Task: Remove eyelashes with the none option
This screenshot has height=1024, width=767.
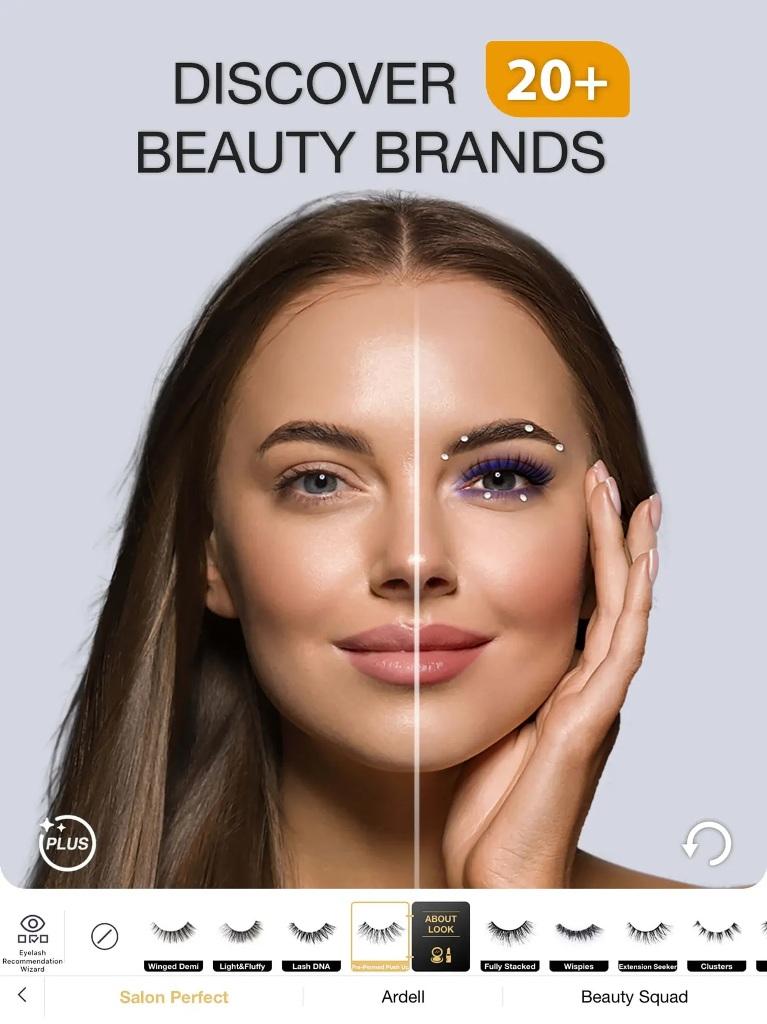Action: coord(104,936)
